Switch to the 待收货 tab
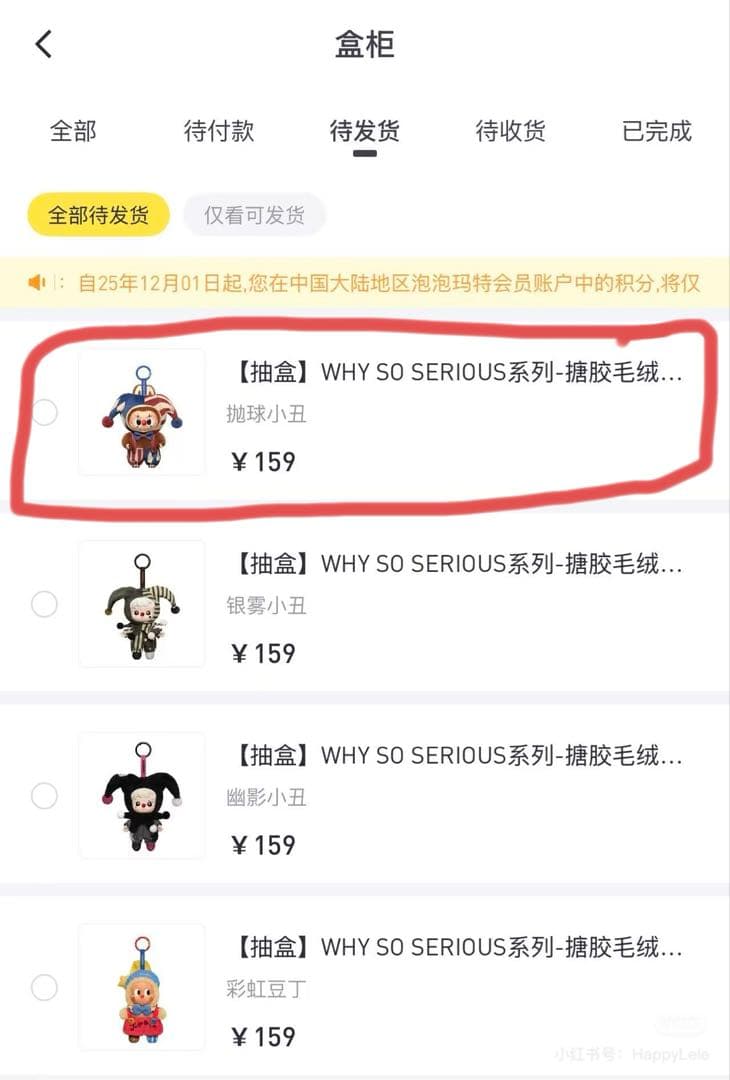The width and height of the screenshot is (730, 1080). pyautogui.click(x=509, y=131)
